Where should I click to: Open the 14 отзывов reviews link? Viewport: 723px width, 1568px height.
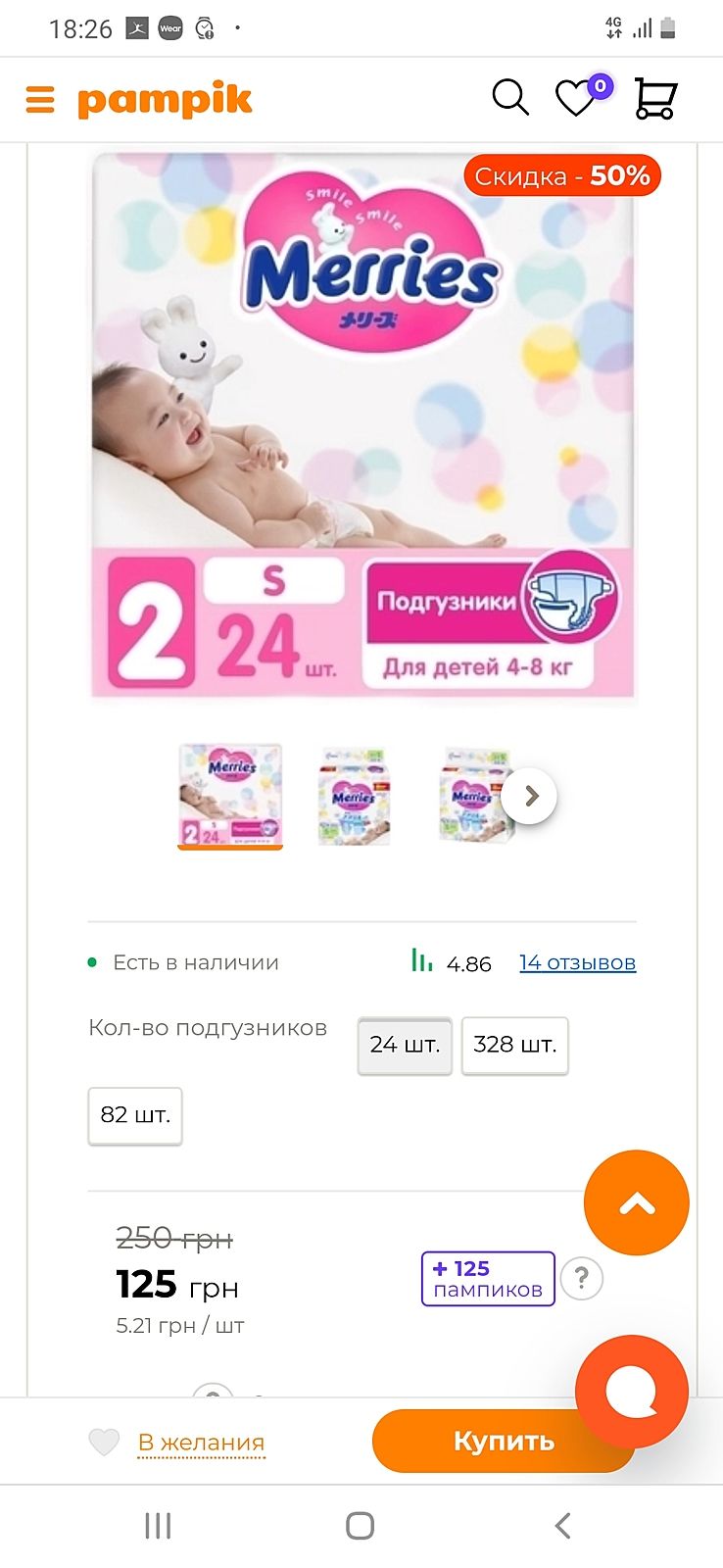(x=577, y=962)
